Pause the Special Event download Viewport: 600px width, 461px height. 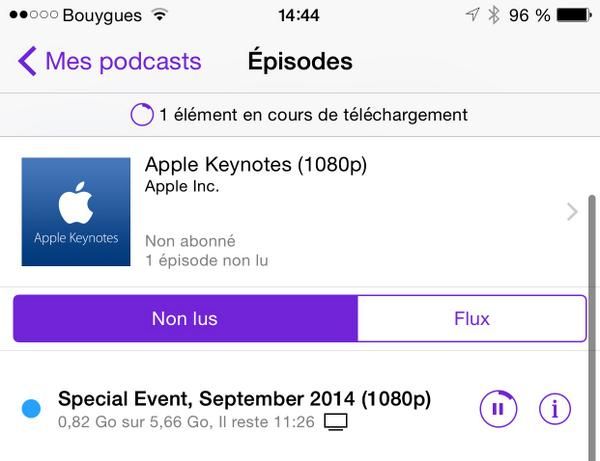coord(498,408)
